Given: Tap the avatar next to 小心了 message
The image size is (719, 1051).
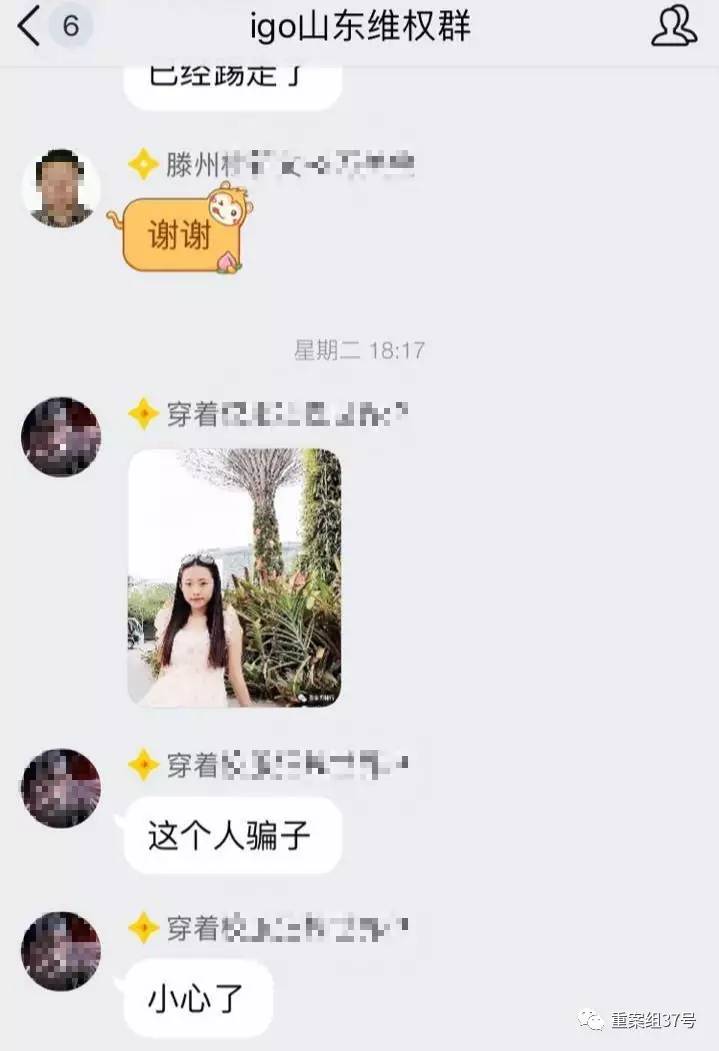Looking at the screenshot, I should click(x=61, y=950).
